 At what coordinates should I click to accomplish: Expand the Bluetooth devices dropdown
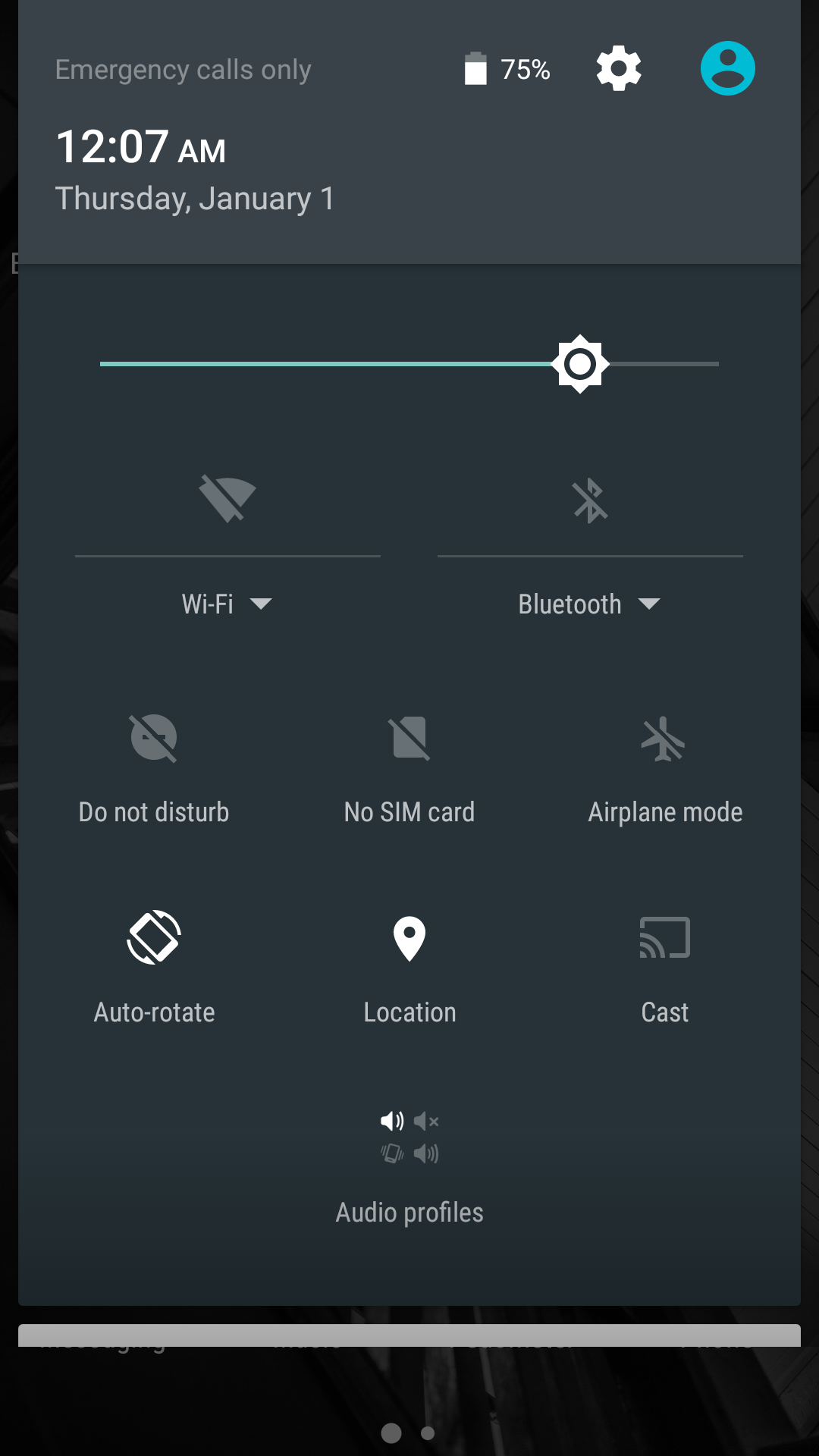(590, 604)
